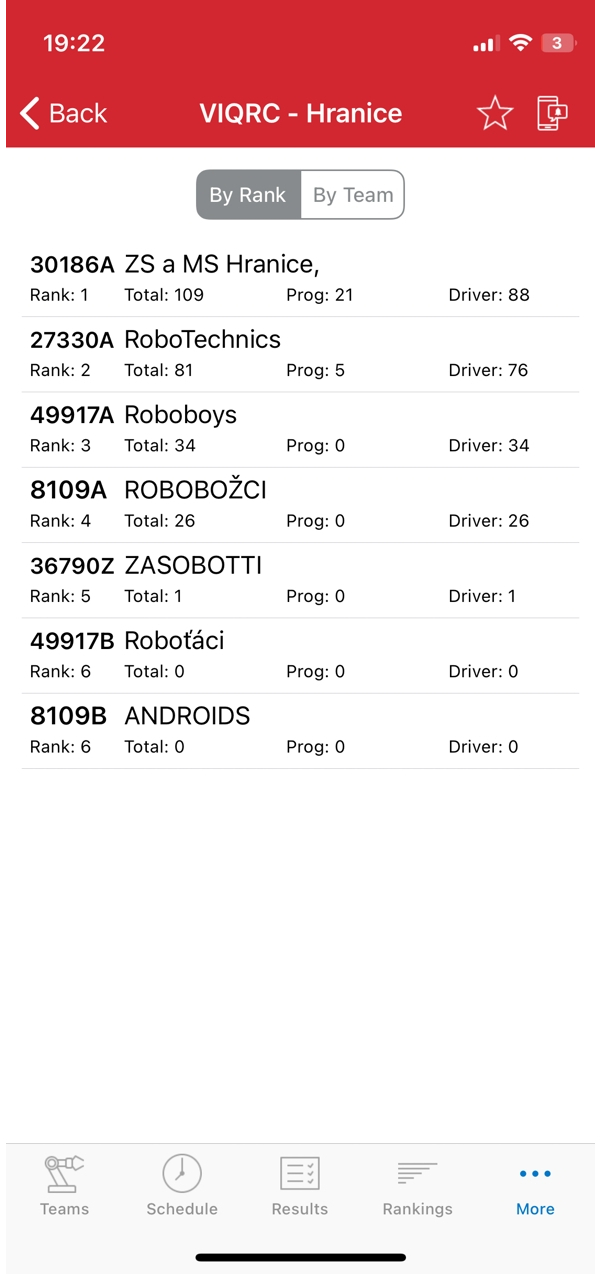Tap the More tab
The width and height of the screenshot is (600, 1274).
pyautogui.click(x=535, y=1186)
